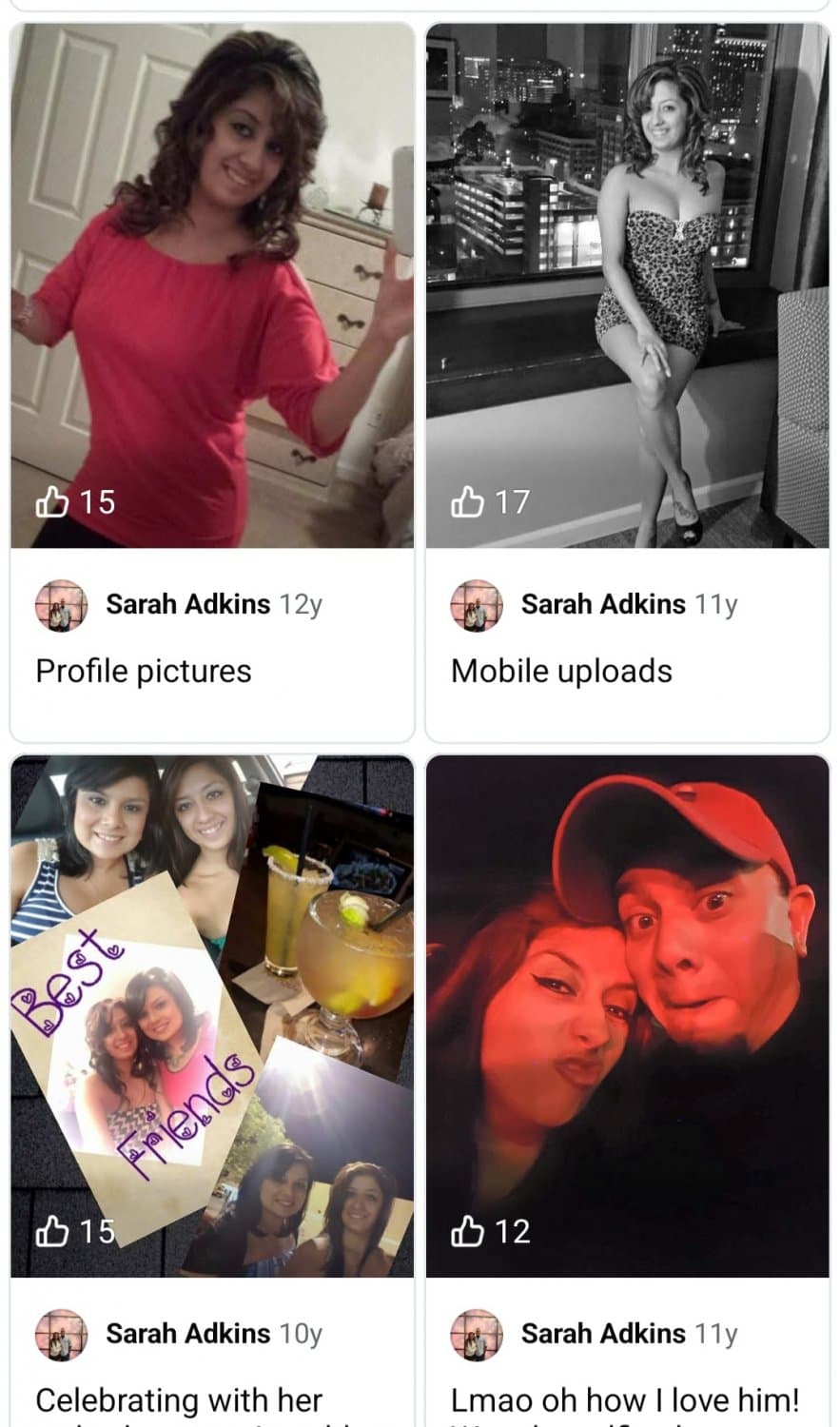The height and width of the screenshot is (1427, 840).
Task: Like the Mobile uploads photo with 17 likes
Action: (467, 501)
